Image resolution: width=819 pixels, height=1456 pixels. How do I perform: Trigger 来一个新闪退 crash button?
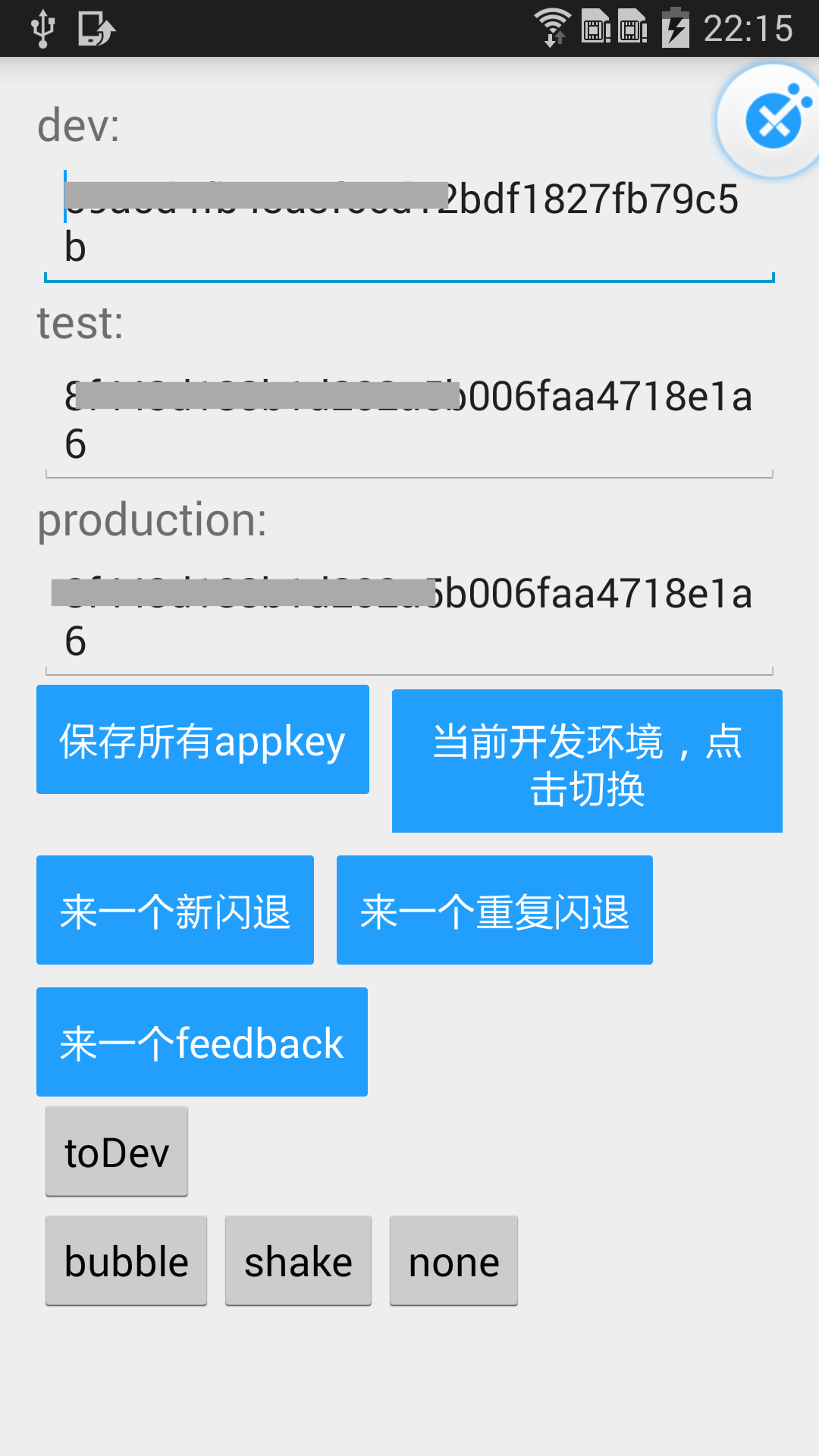pyautogui.click(x=175, y=910)
